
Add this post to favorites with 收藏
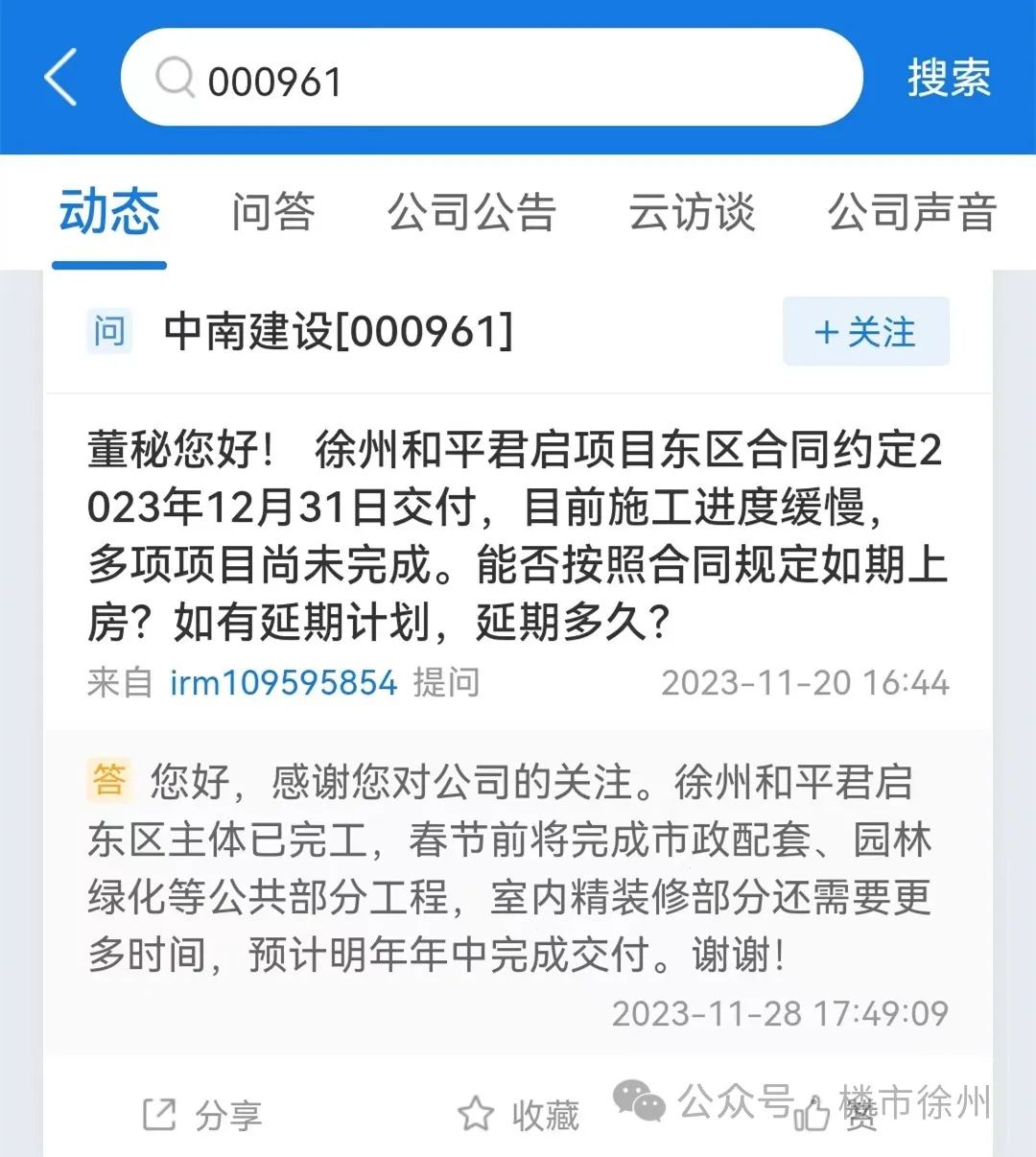[x=519, y=1115]
